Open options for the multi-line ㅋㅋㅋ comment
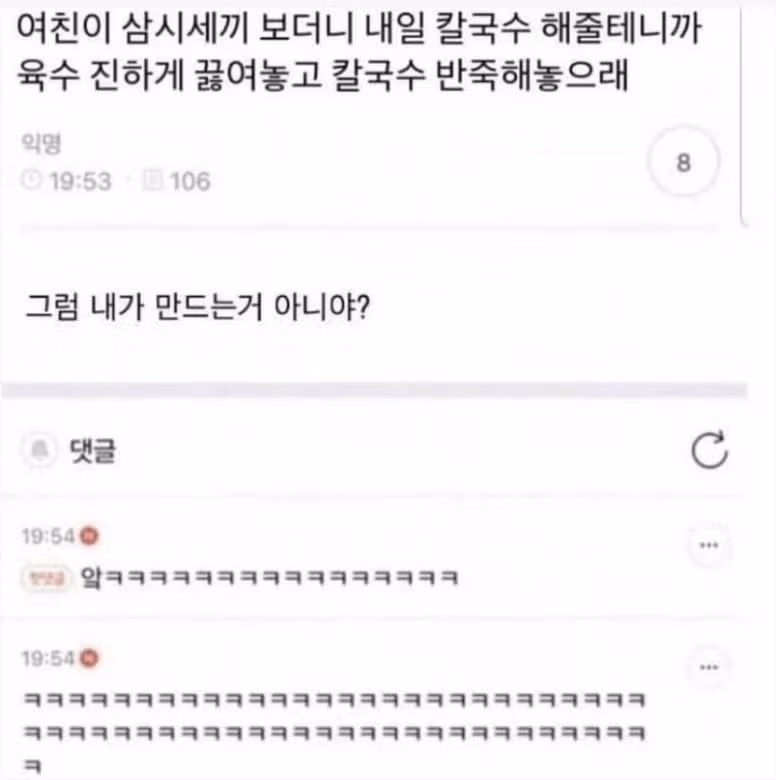 (709, 667)
